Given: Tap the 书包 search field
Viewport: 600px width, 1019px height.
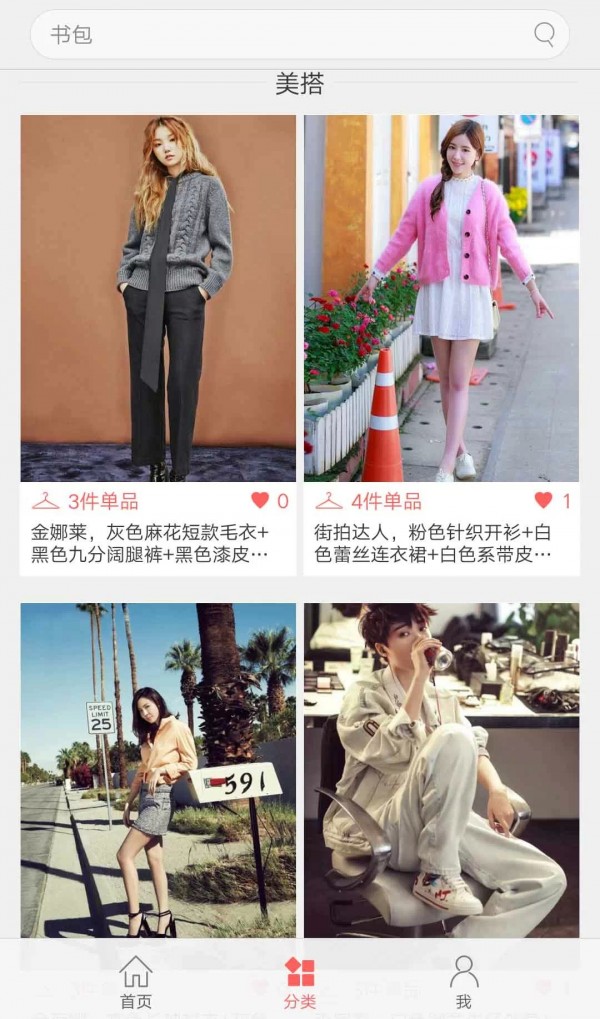Looking at the screenshot, I should pyautogui.click(x=280, y=35).
